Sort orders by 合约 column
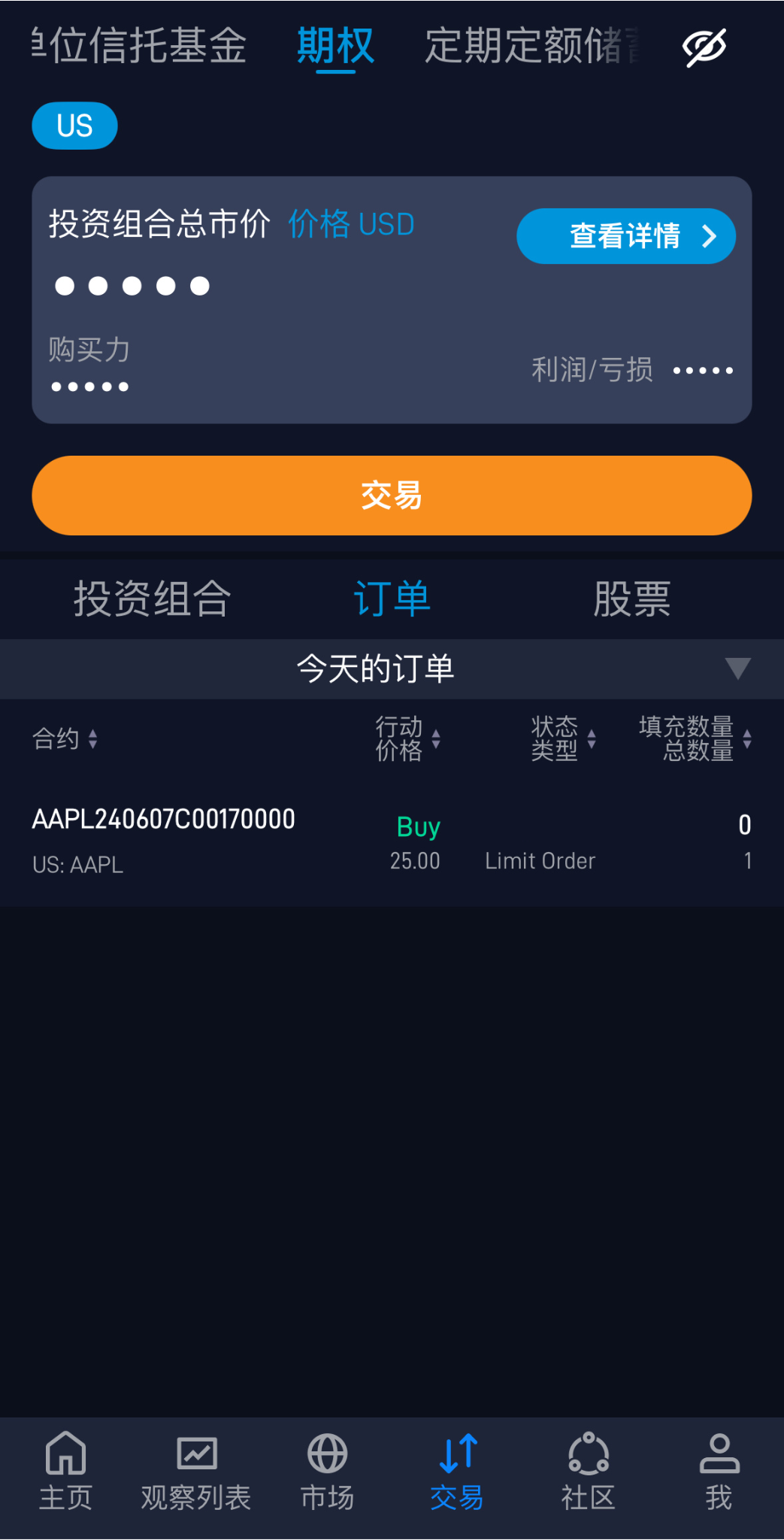This screenshot has height=1540, width=784. tap(65, 738)
